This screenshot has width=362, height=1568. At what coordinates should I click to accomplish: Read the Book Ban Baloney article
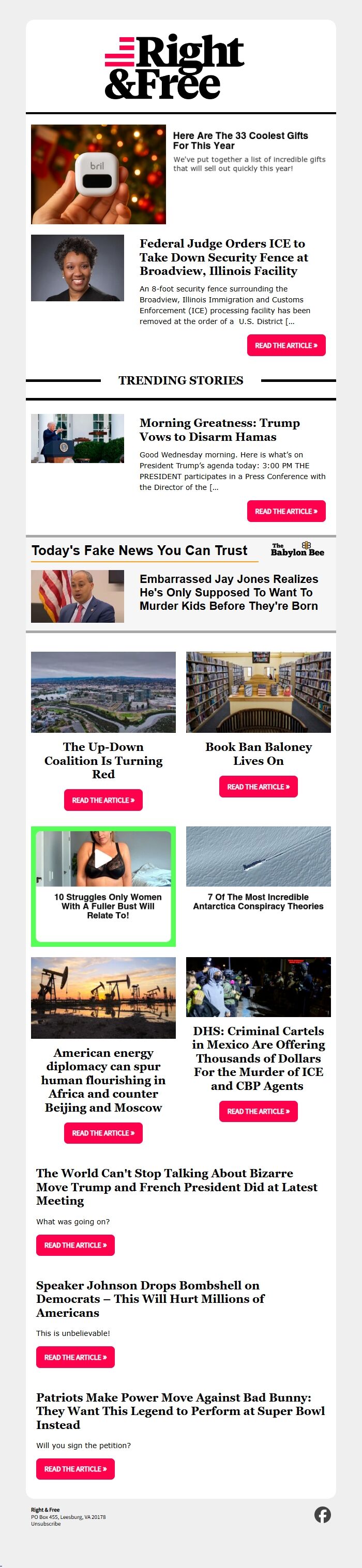259,787
